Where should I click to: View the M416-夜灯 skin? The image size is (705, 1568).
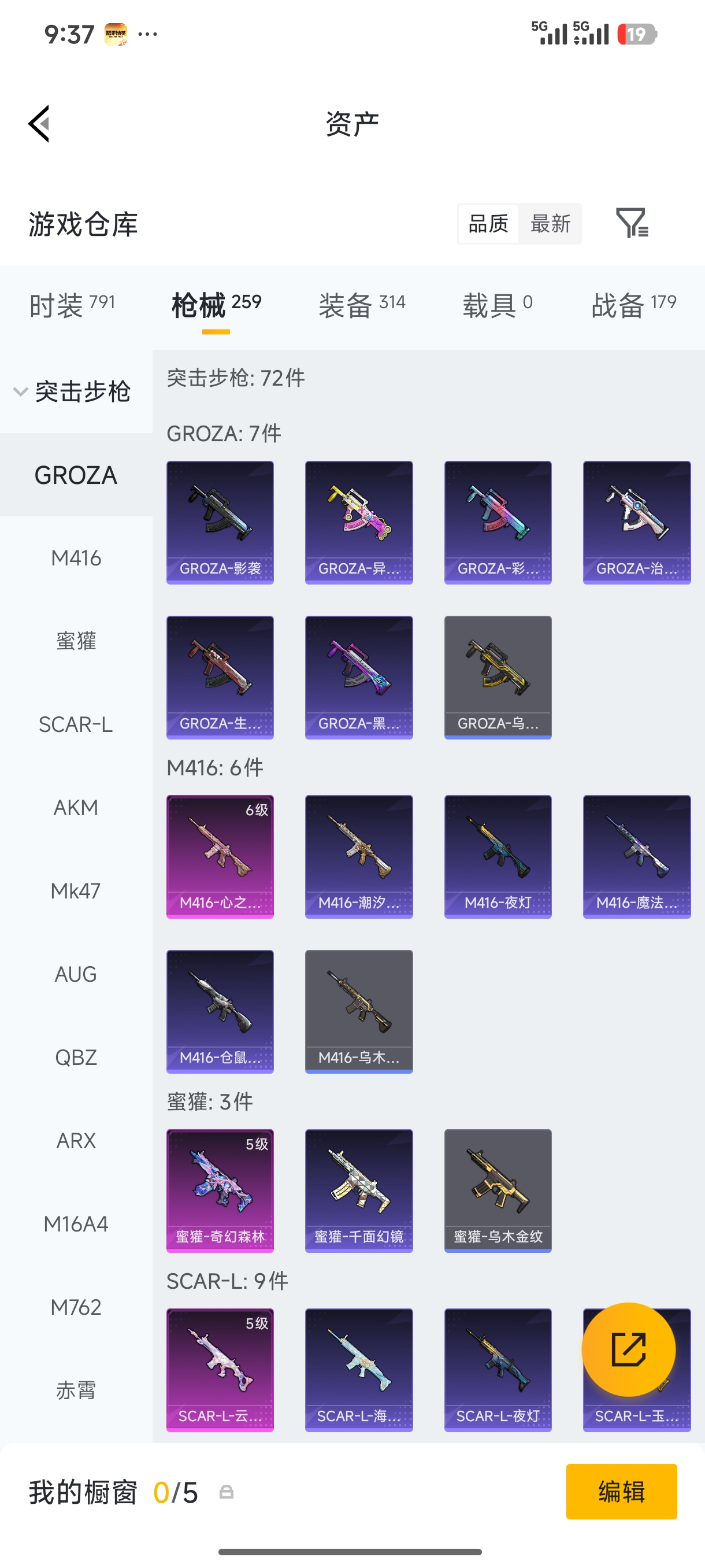[498, 856]
